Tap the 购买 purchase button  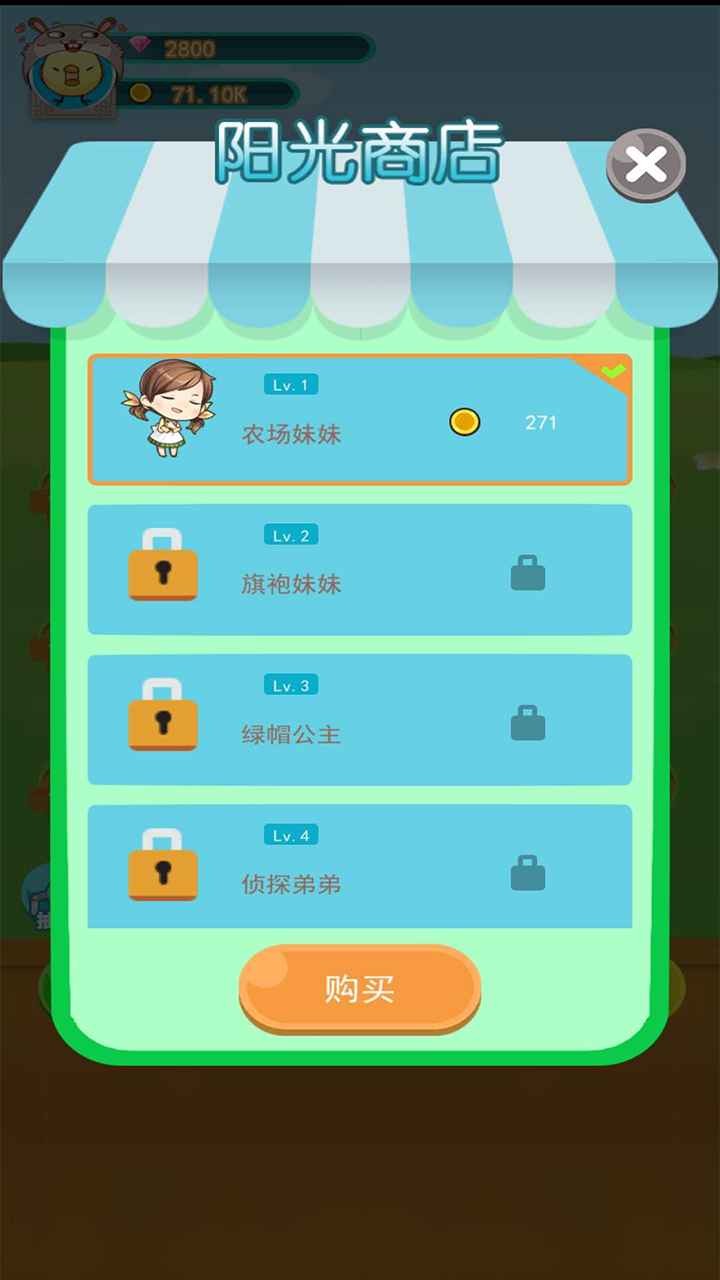click(360, 989)
